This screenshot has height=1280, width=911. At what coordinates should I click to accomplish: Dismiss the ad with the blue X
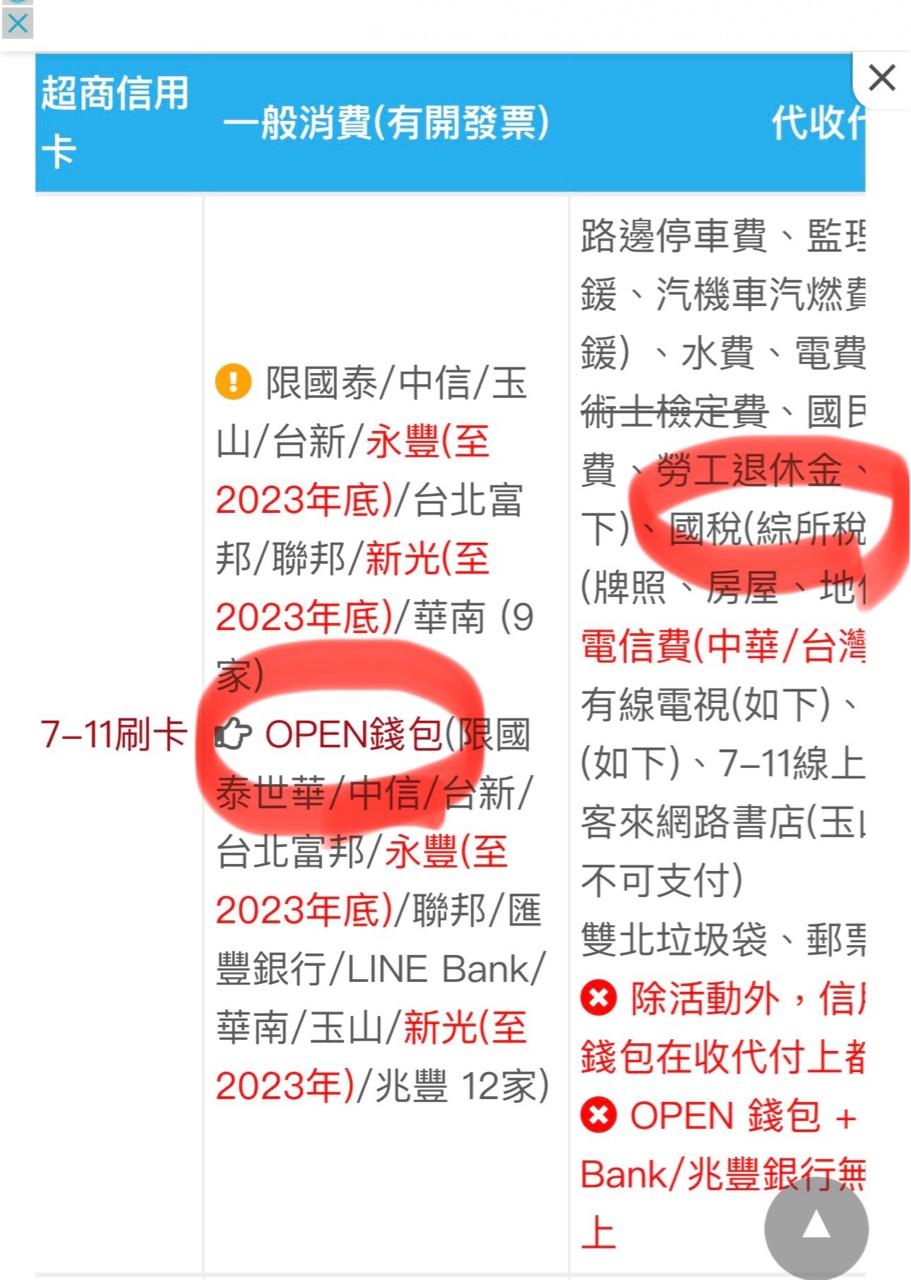pos(17,23)
